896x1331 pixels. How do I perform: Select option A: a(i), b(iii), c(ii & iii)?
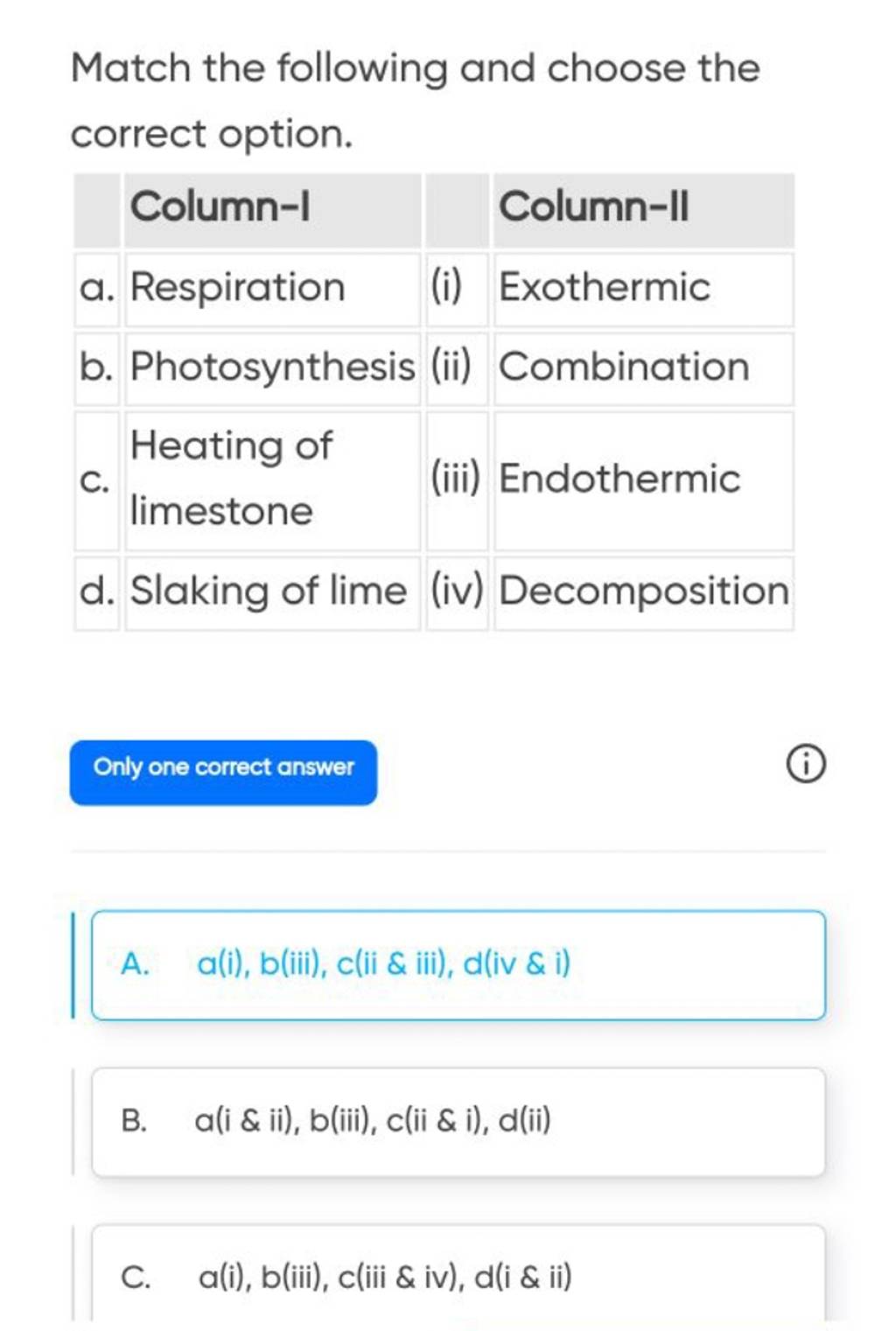point(458,964)
